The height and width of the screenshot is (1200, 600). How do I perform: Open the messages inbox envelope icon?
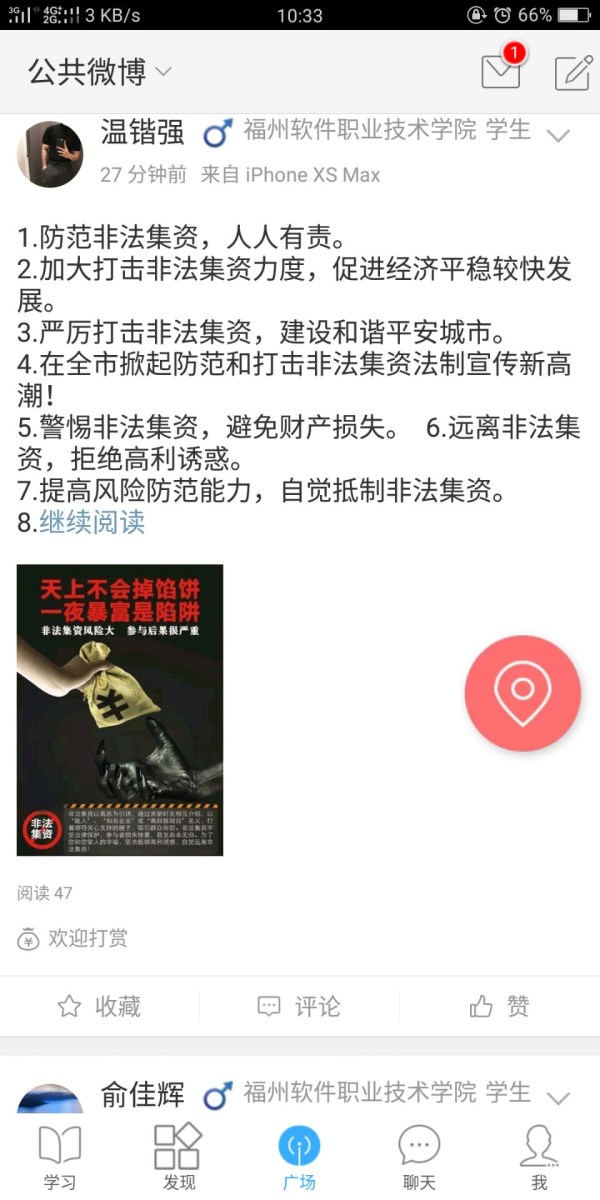pyautogui.click(x=501, y=71)
